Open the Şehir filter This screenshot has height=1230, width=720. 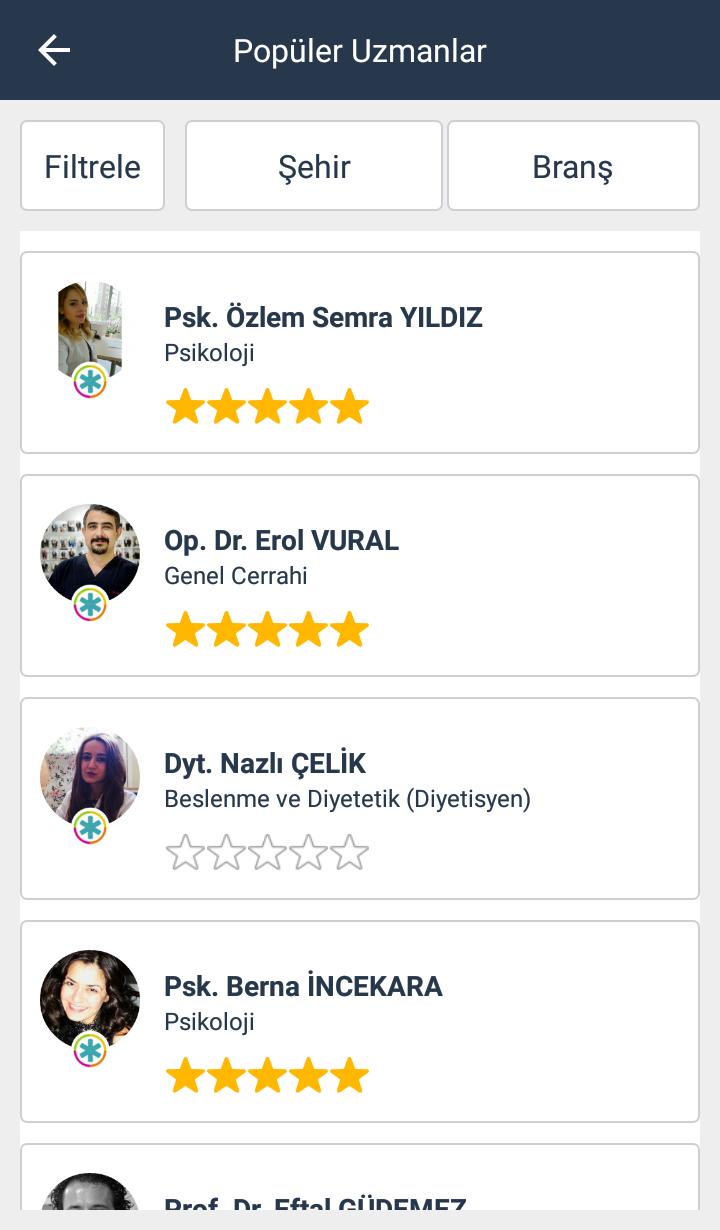[314, 165]
